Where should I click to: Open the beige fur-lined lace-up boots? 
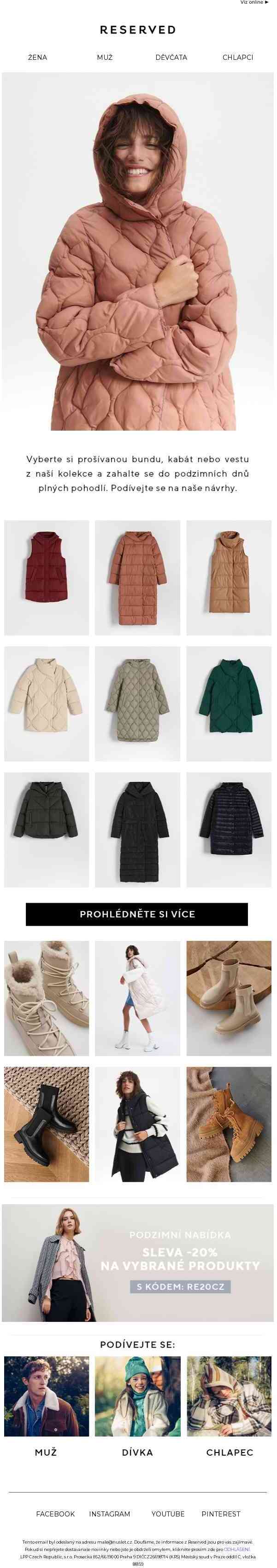(47, 997)
